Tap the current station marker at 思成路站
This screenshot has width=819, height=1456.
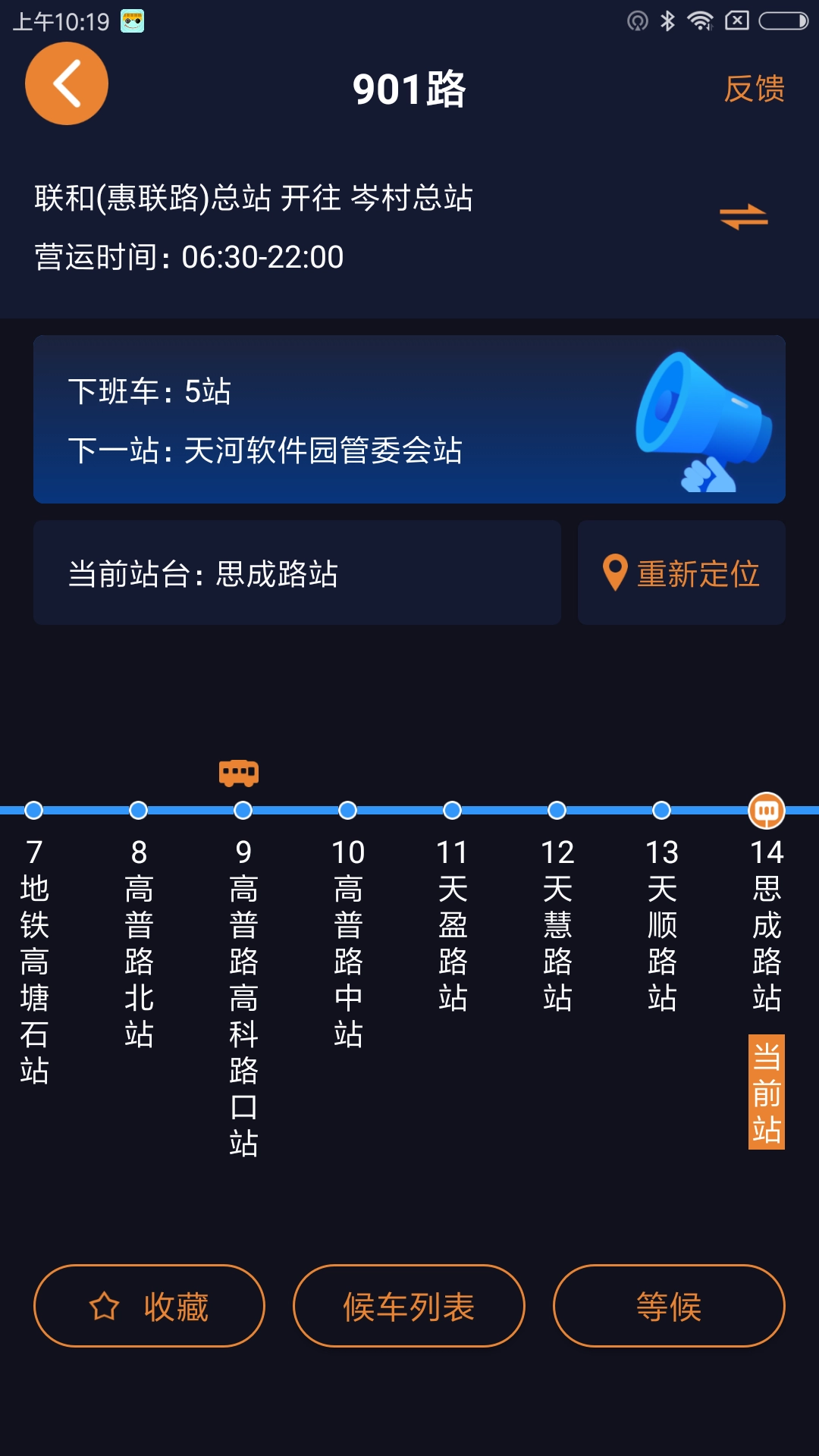tap(767, 811)
